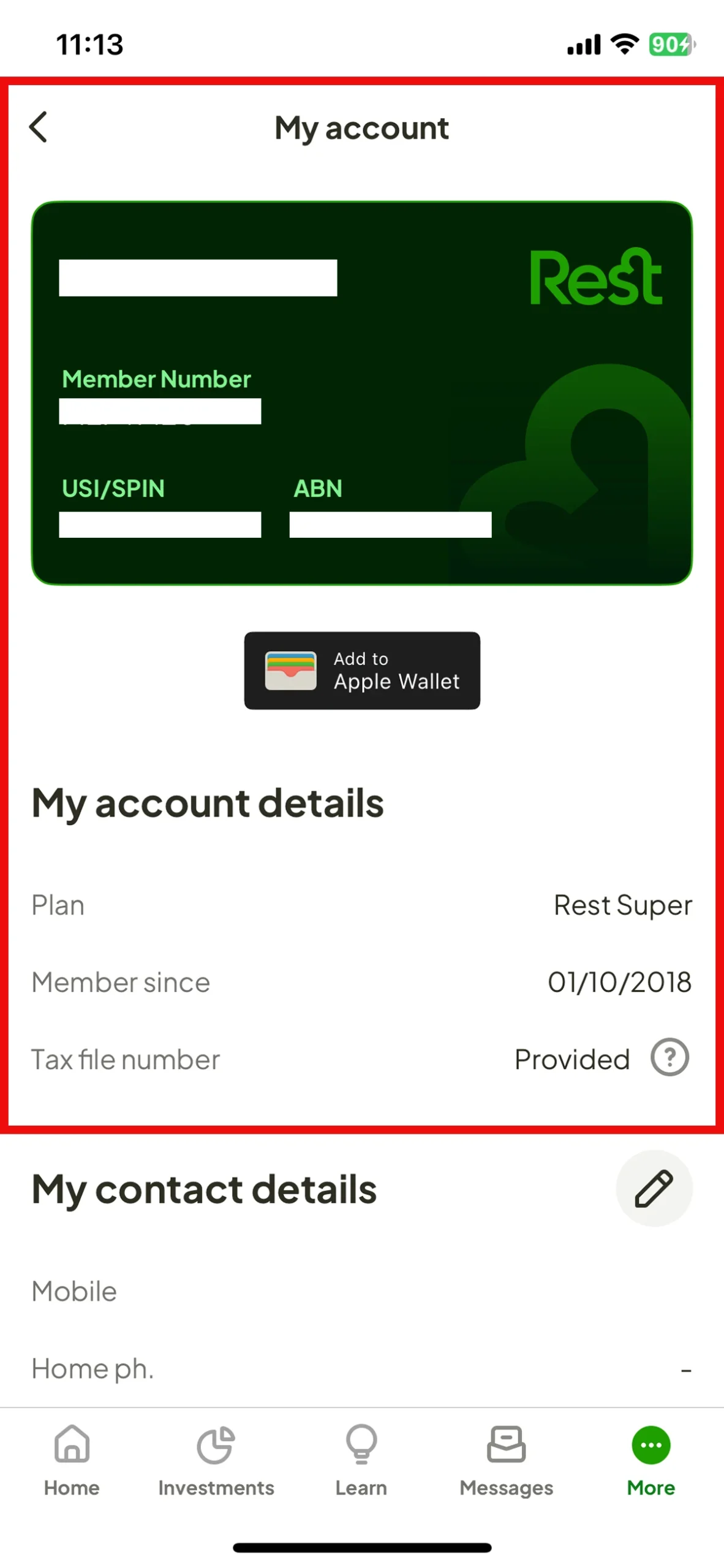
Task: Open the Messages tab
Action: click(x=506, y=1460)
